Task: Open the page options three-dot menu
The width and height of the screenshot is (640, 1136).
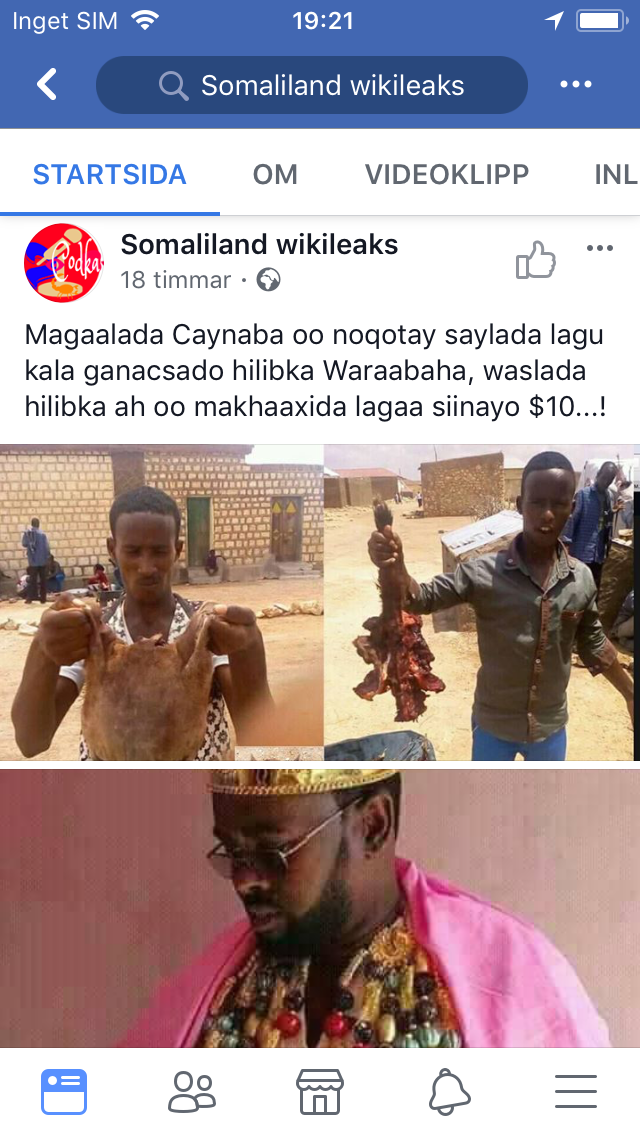Action: [x=576, y=85]
